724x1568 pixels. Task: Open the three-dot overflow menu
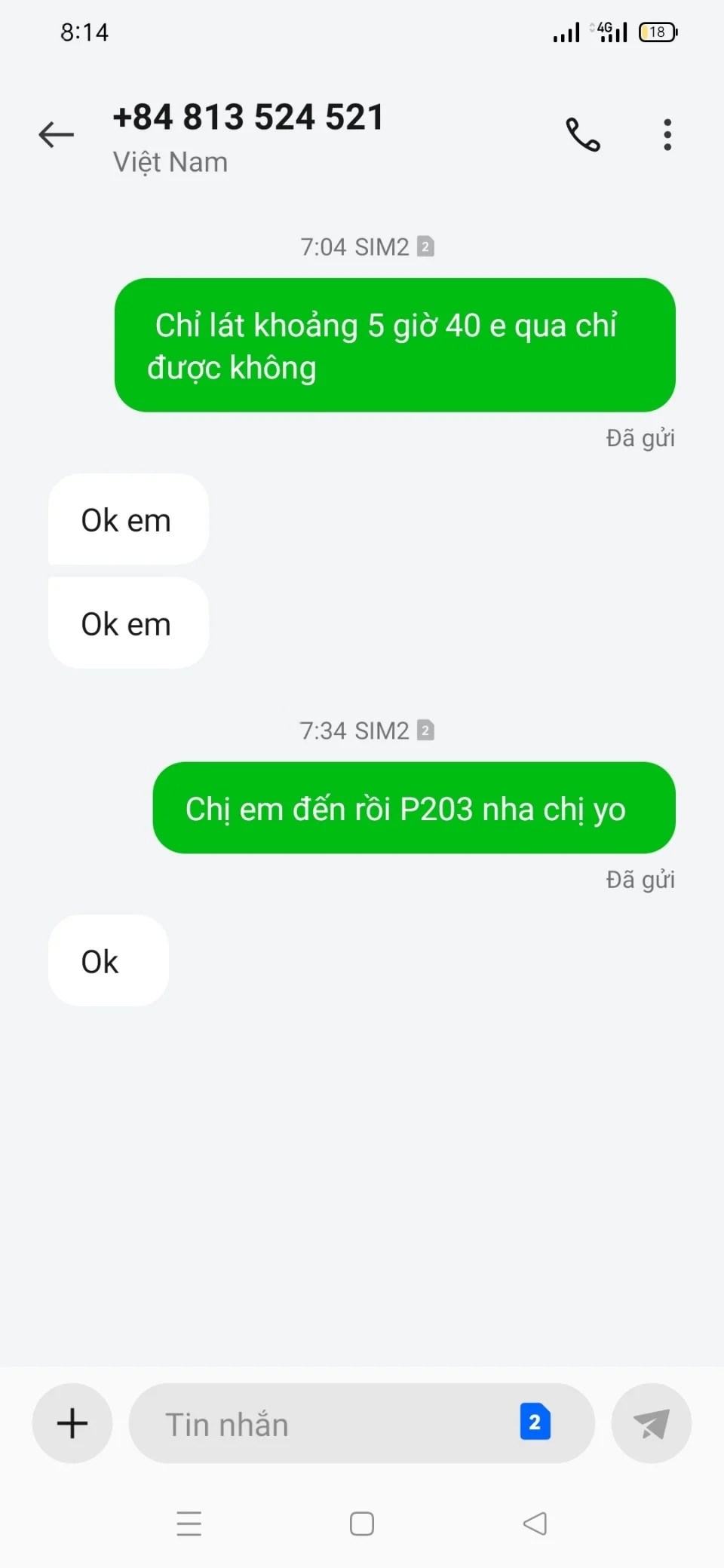[667, 135]
